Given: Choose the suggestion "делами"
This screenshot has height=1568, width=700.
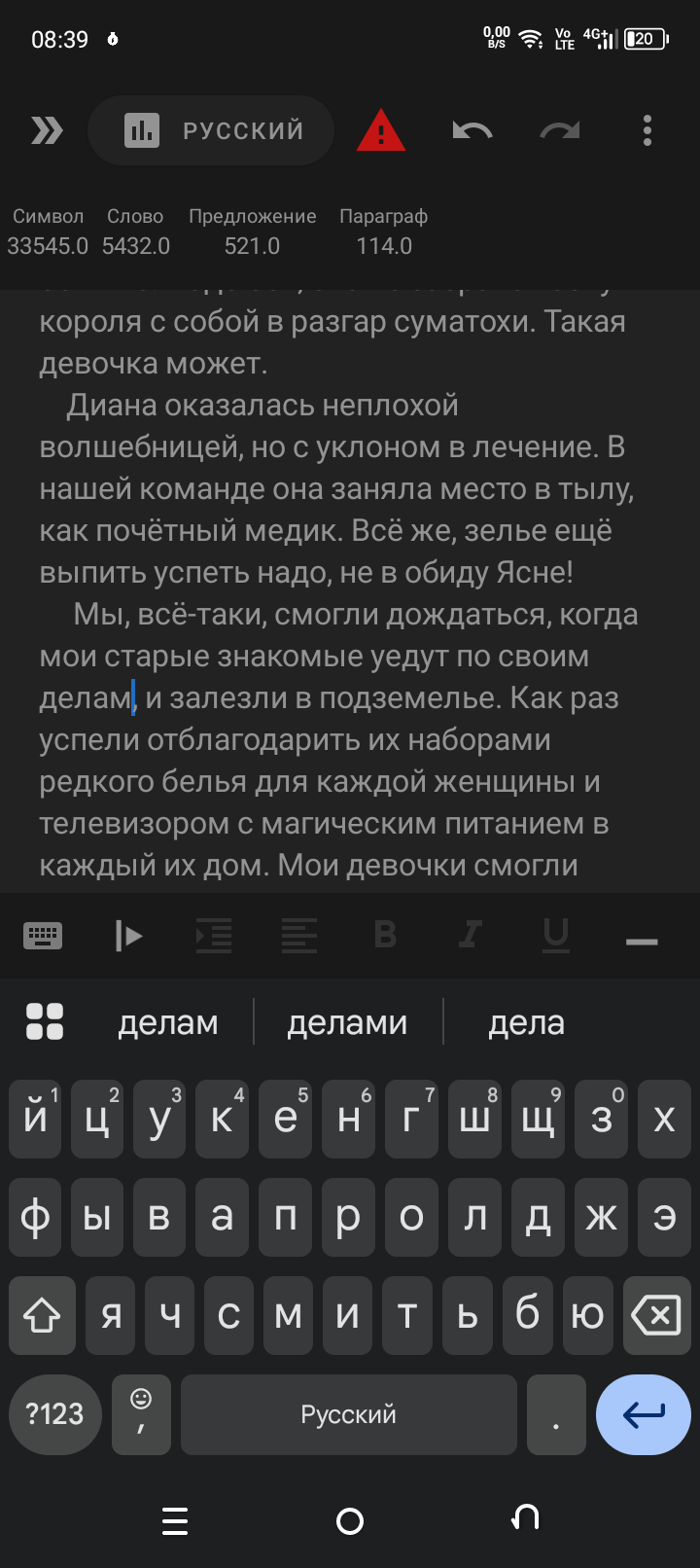Looking at the screenshot, I should coord(347,1022).
